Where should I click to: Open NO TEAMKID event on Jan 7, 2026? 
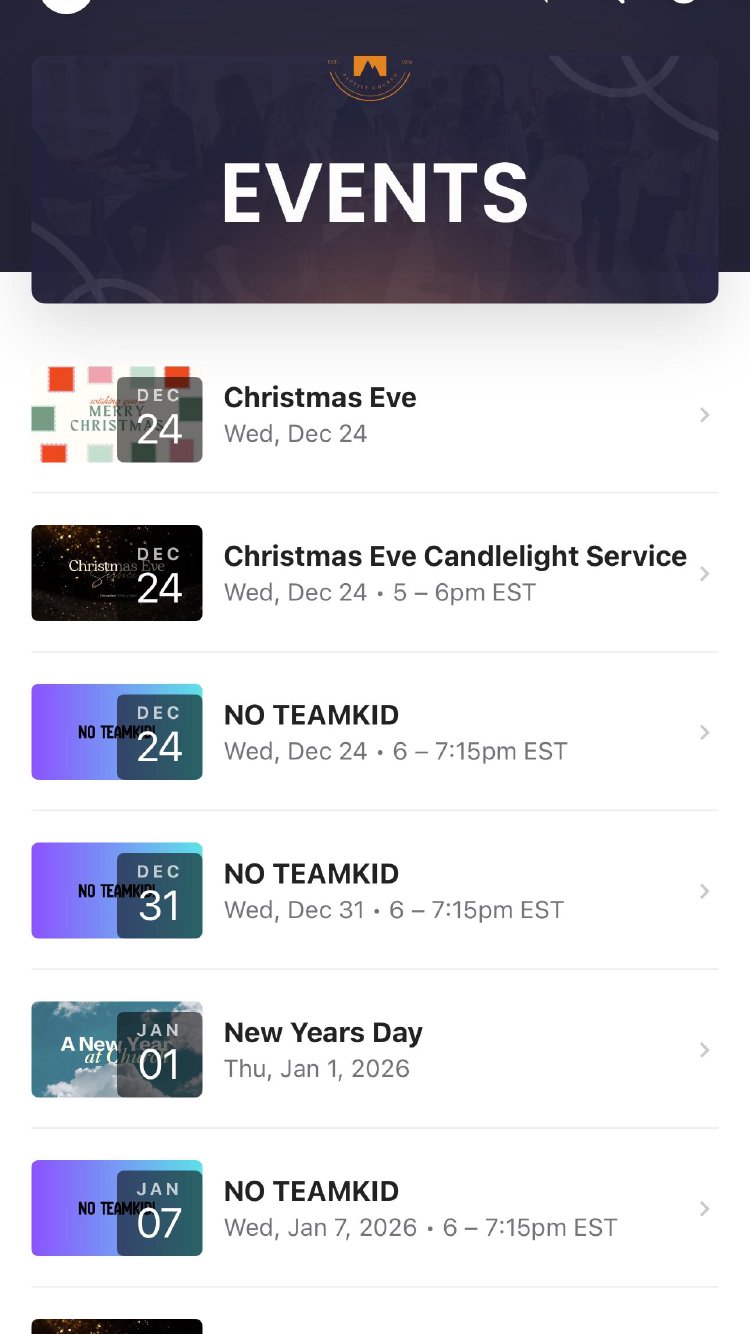(374, 1208)
